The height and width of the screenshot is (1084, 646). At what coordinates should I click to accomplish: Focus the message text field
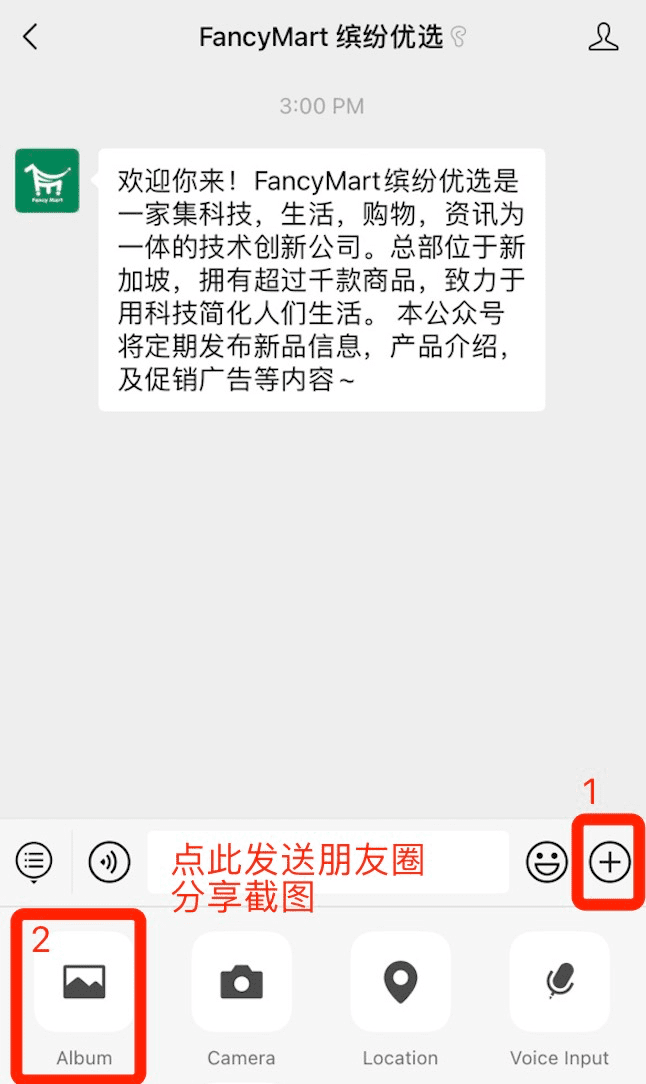(x=328, y=861)
